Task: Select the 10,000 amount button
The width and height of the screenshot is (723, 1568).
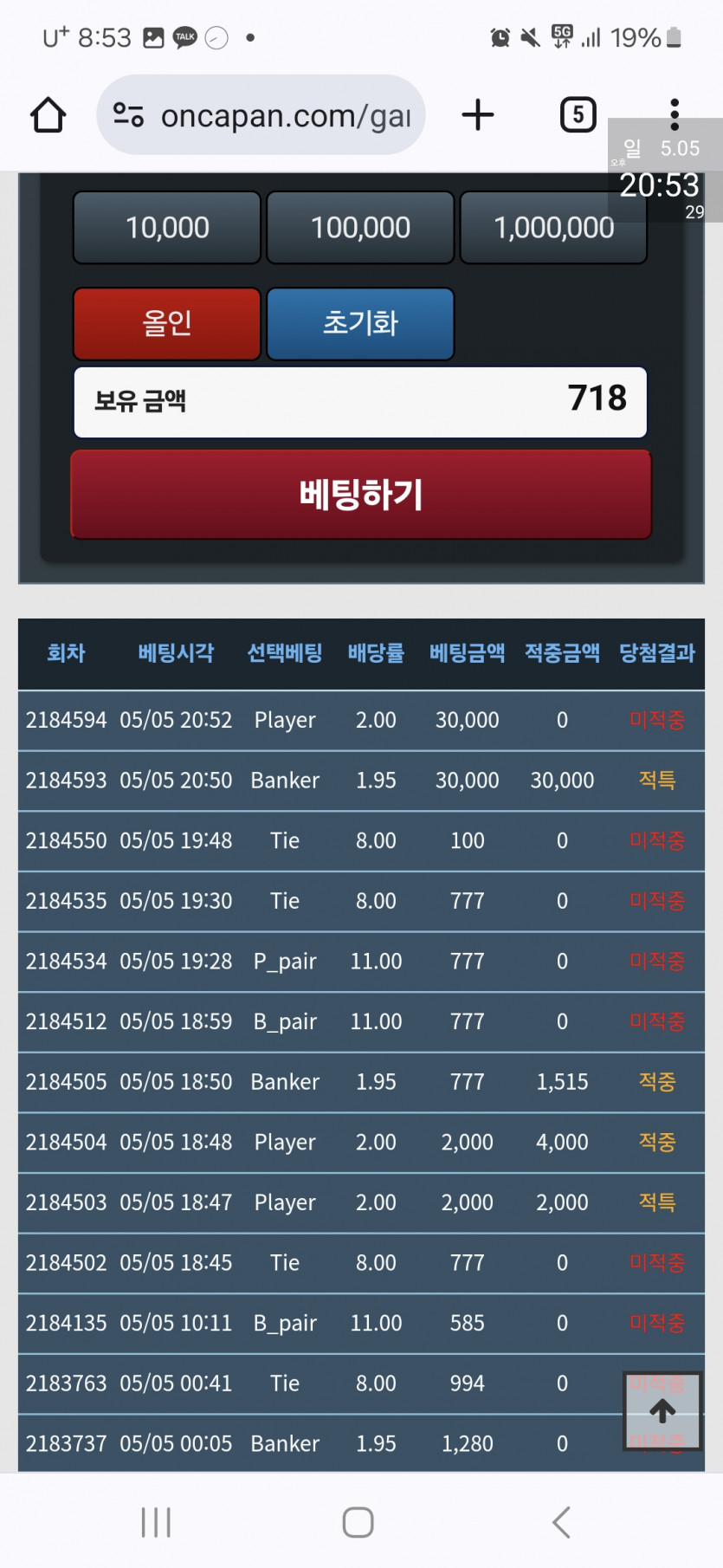Action: 167,228
